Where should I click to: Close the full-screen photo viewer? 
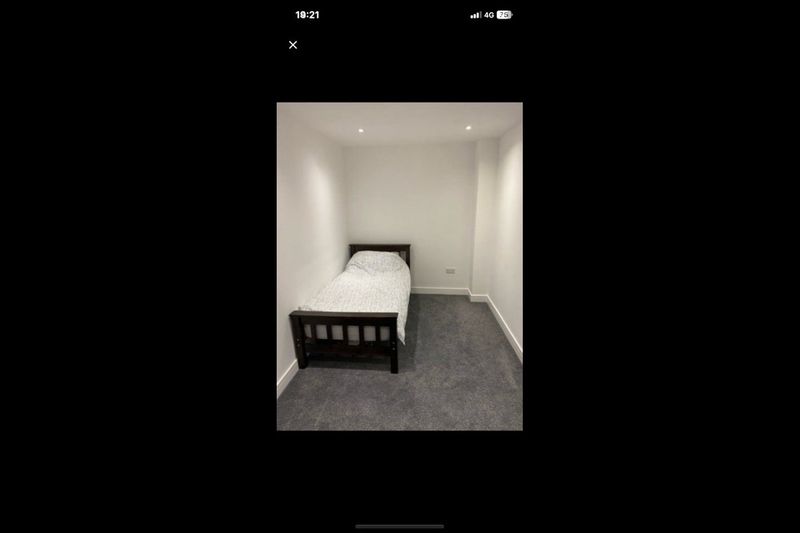(293, 45)
